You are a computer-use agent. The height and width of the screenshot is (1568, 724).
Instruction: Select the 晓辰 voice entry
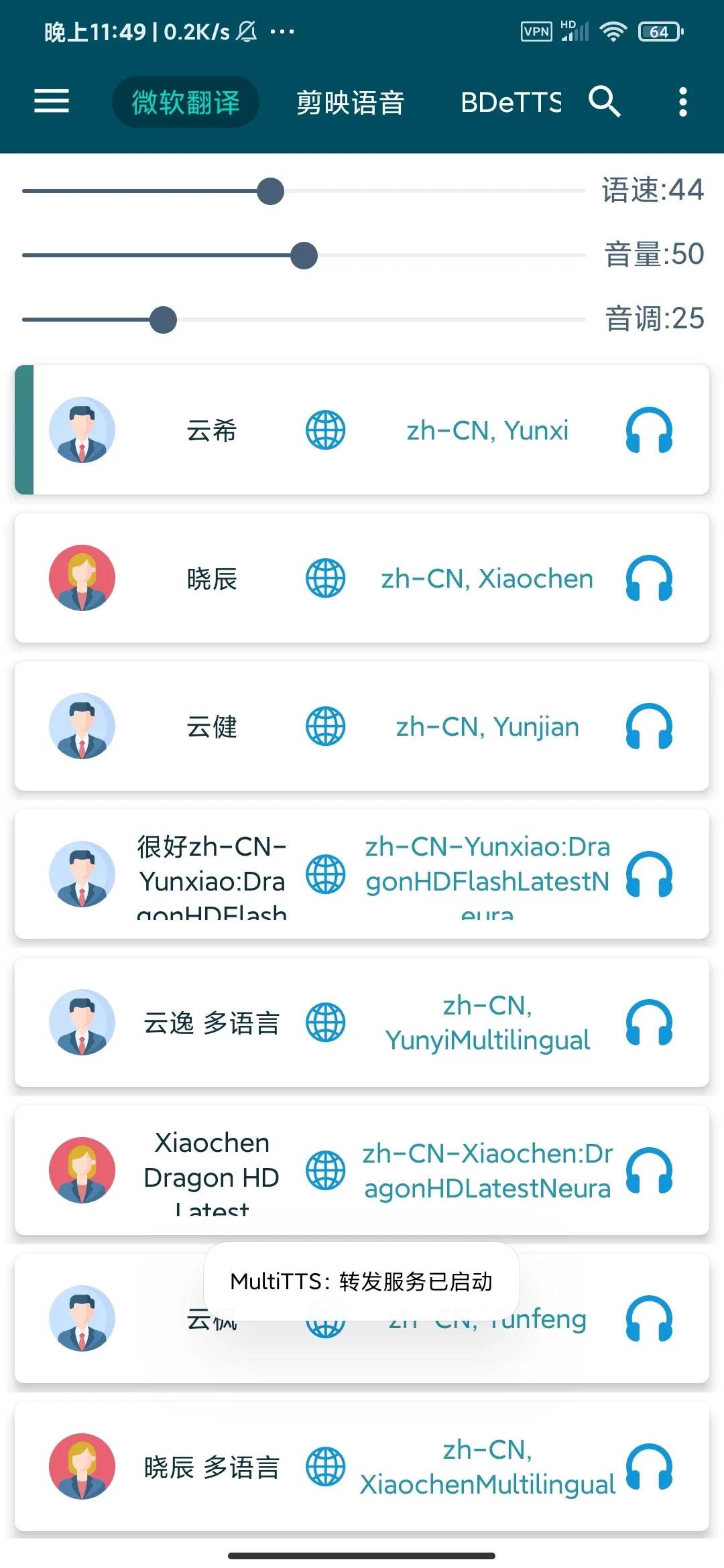point(362,578)
